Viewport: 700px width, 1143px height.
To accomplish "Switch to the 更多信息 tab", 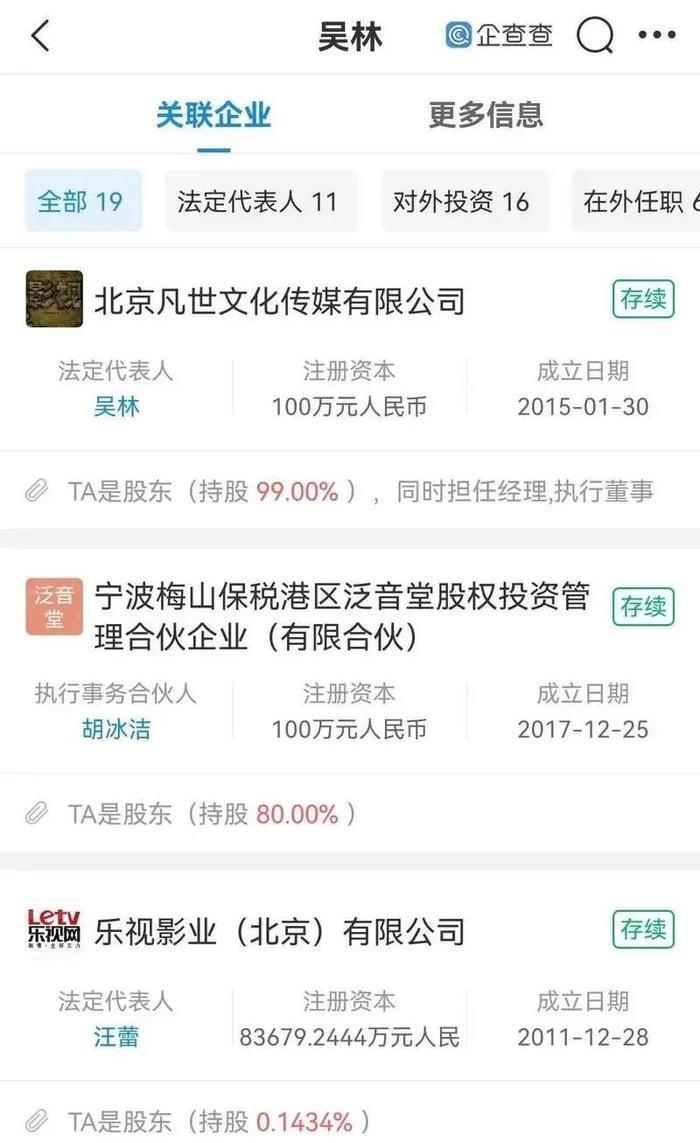I will 486,115.
